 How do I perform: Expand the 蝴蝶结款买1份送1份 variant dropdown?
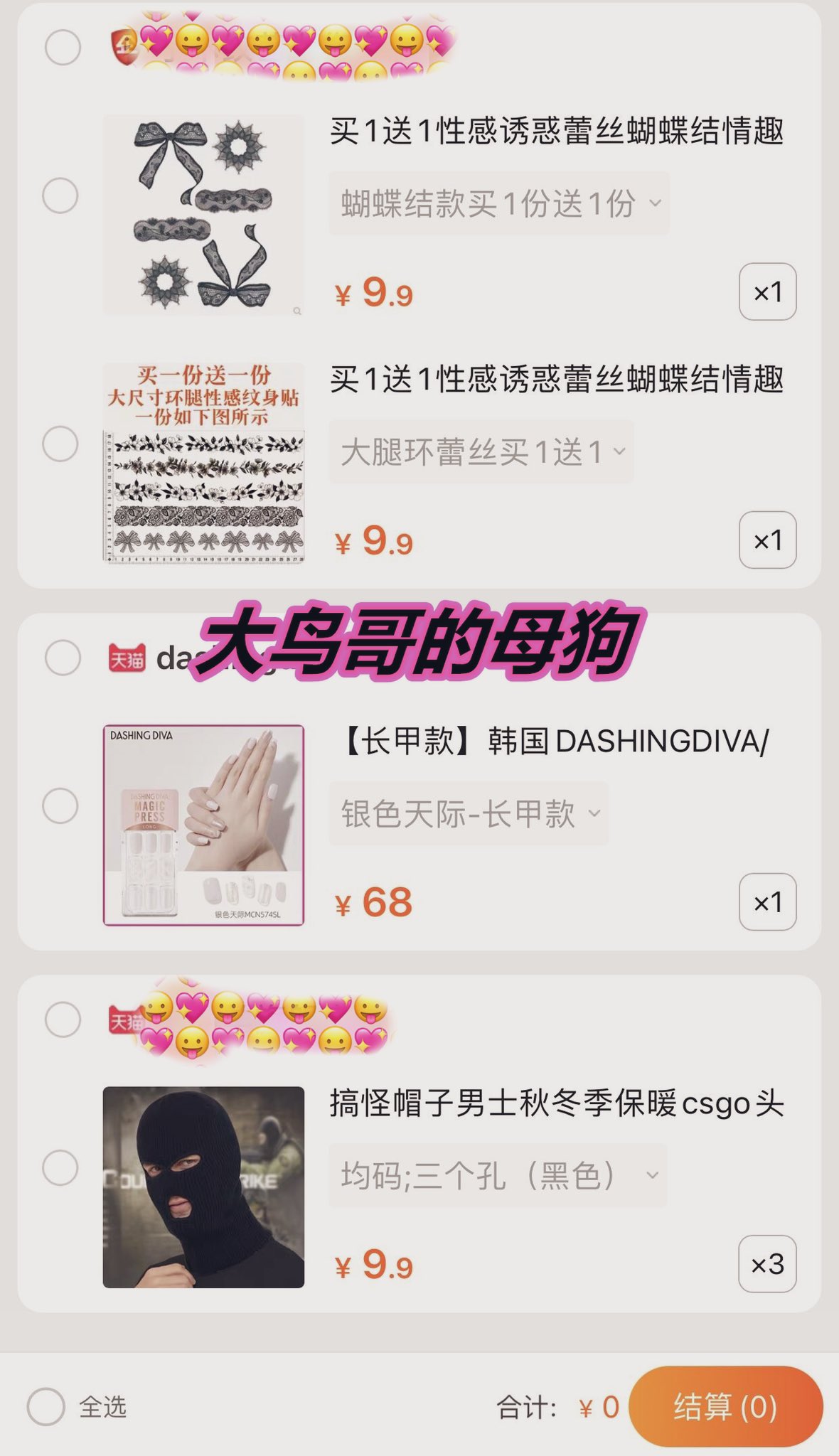click(x=499, y=203)
